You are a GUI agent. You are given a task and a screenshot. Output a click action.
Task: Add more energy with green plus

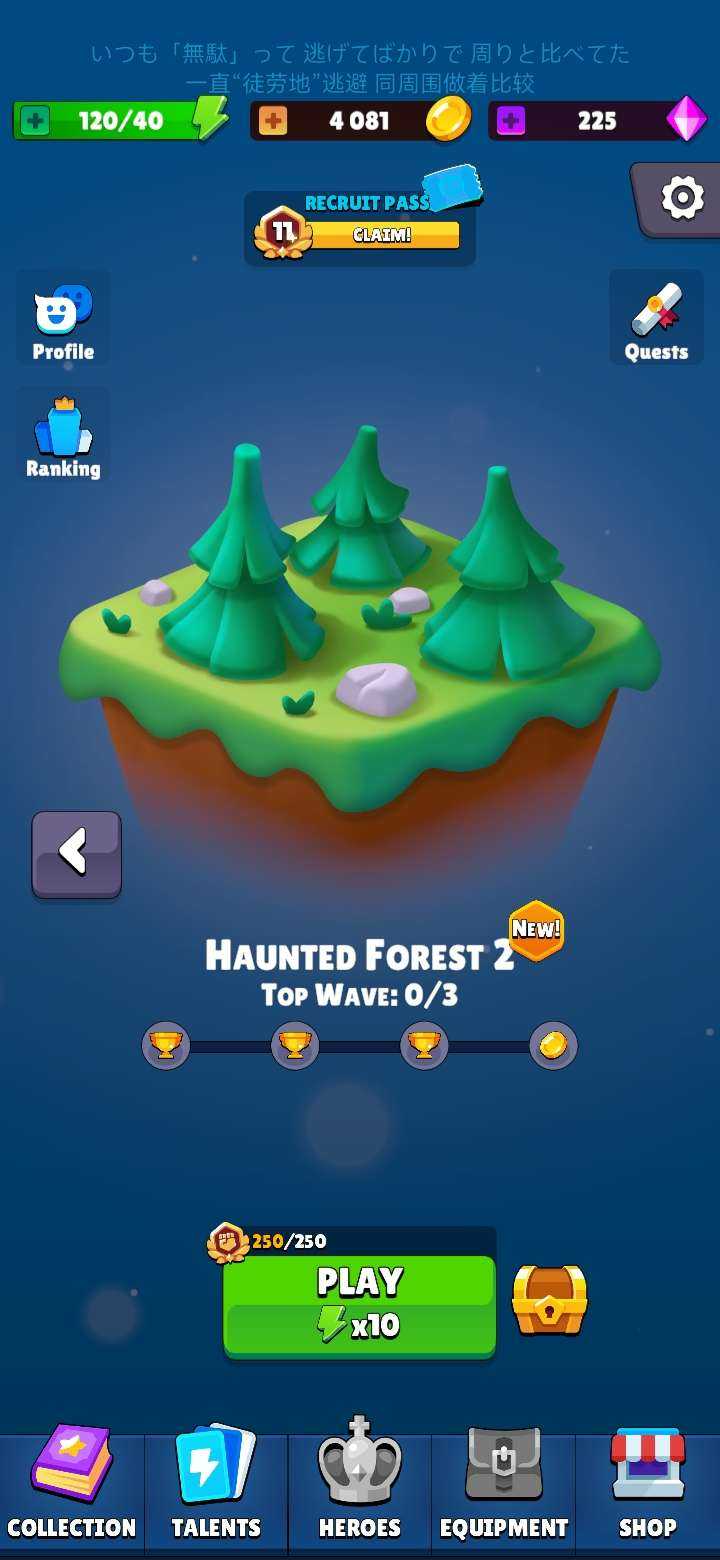[x=35, y=121]
